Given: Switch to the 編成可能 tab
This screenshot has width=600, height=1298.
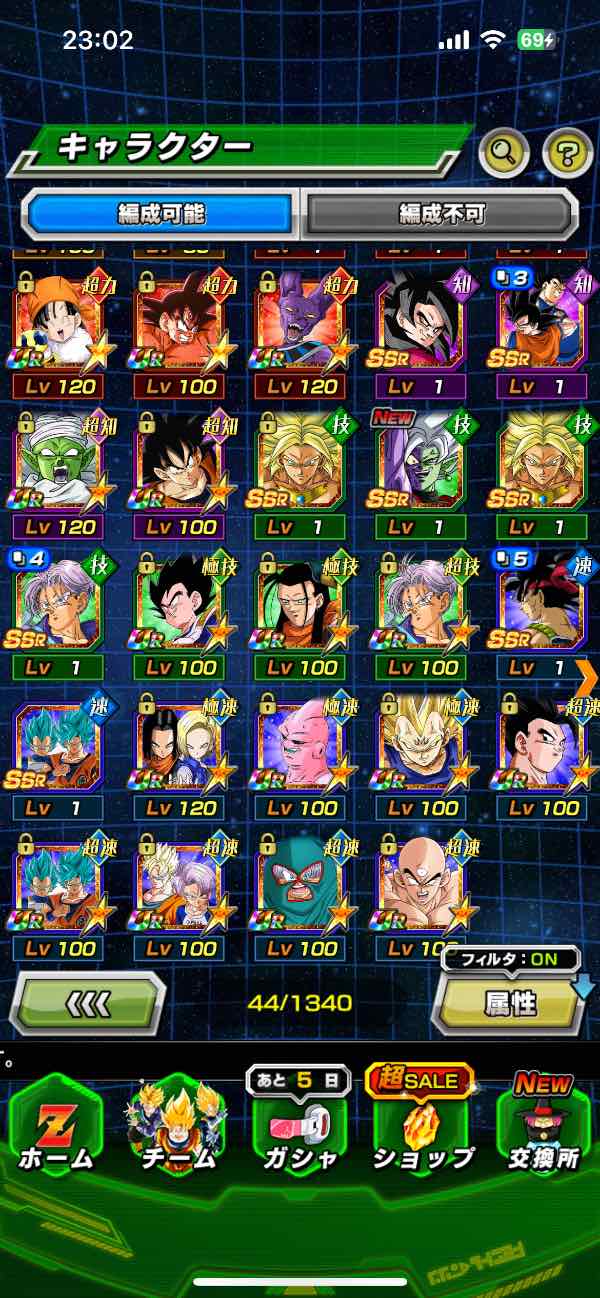Looking at the screenshot, I should pyautogui.click(x=161, y=213).
